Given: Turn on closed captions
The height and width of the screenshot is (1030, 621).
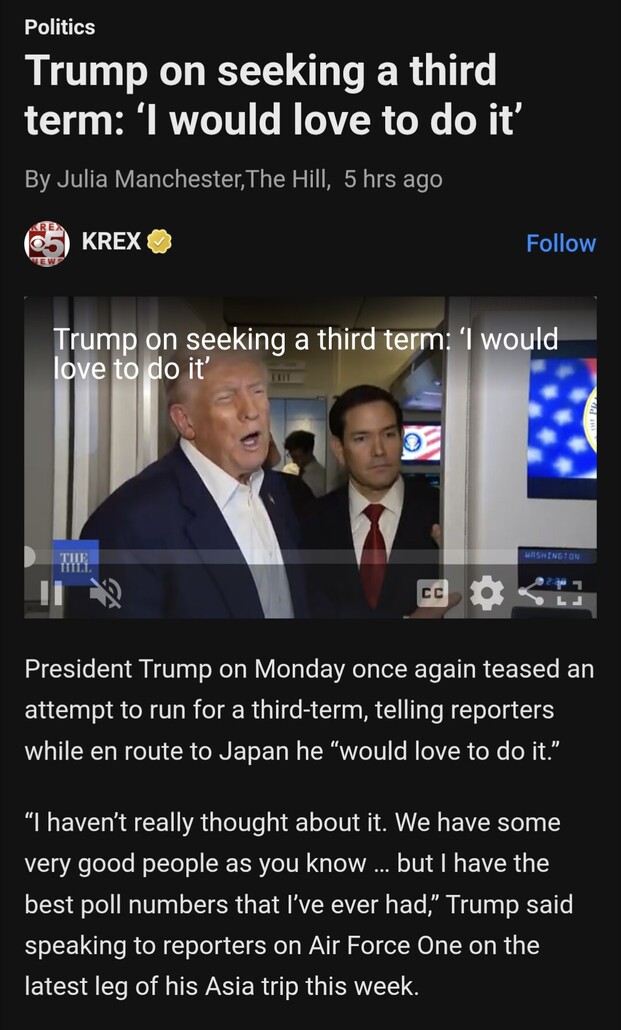Looking at the screenshot, I should (x=432, y=593).
